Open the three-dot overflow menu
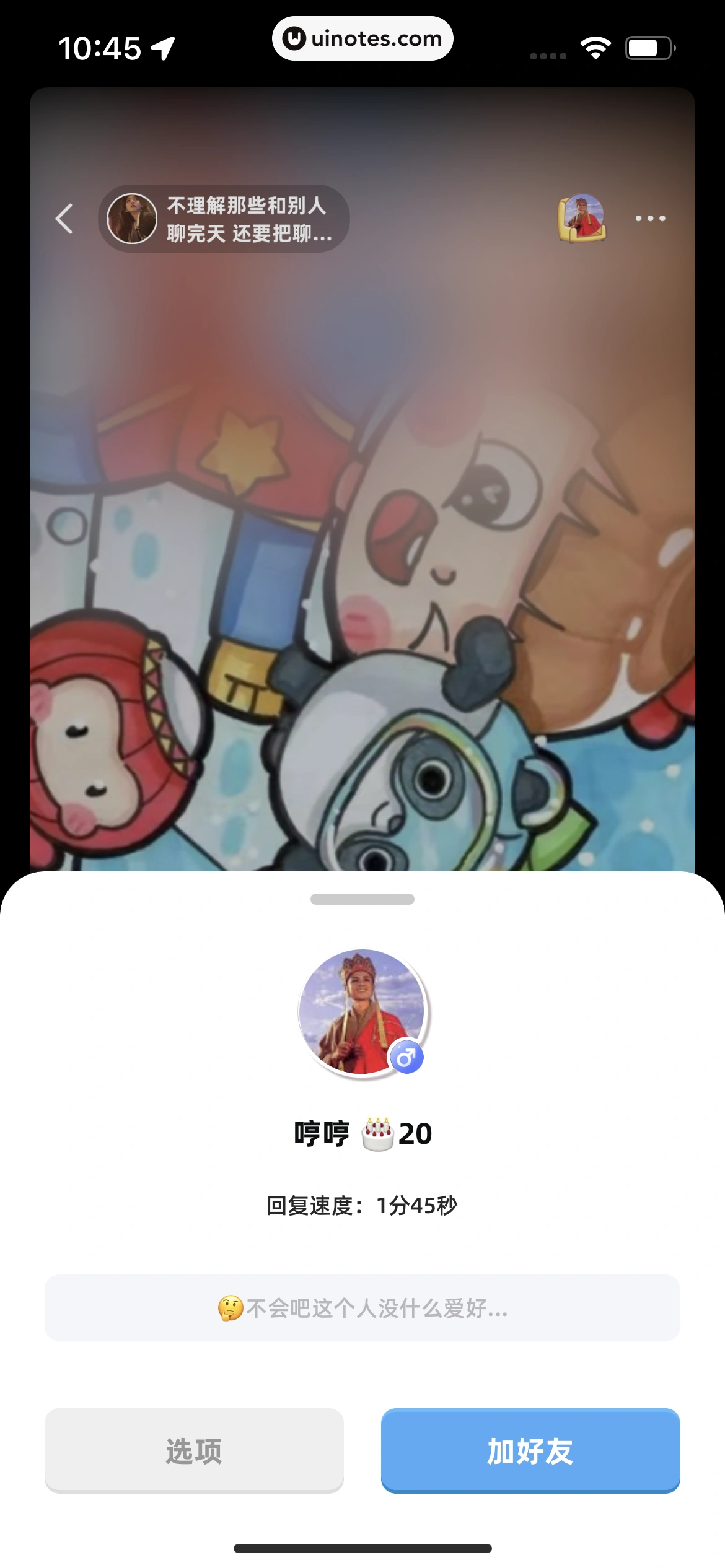Image resolution: width=725 pixels, height=1568 pixels. pos(650,219)
